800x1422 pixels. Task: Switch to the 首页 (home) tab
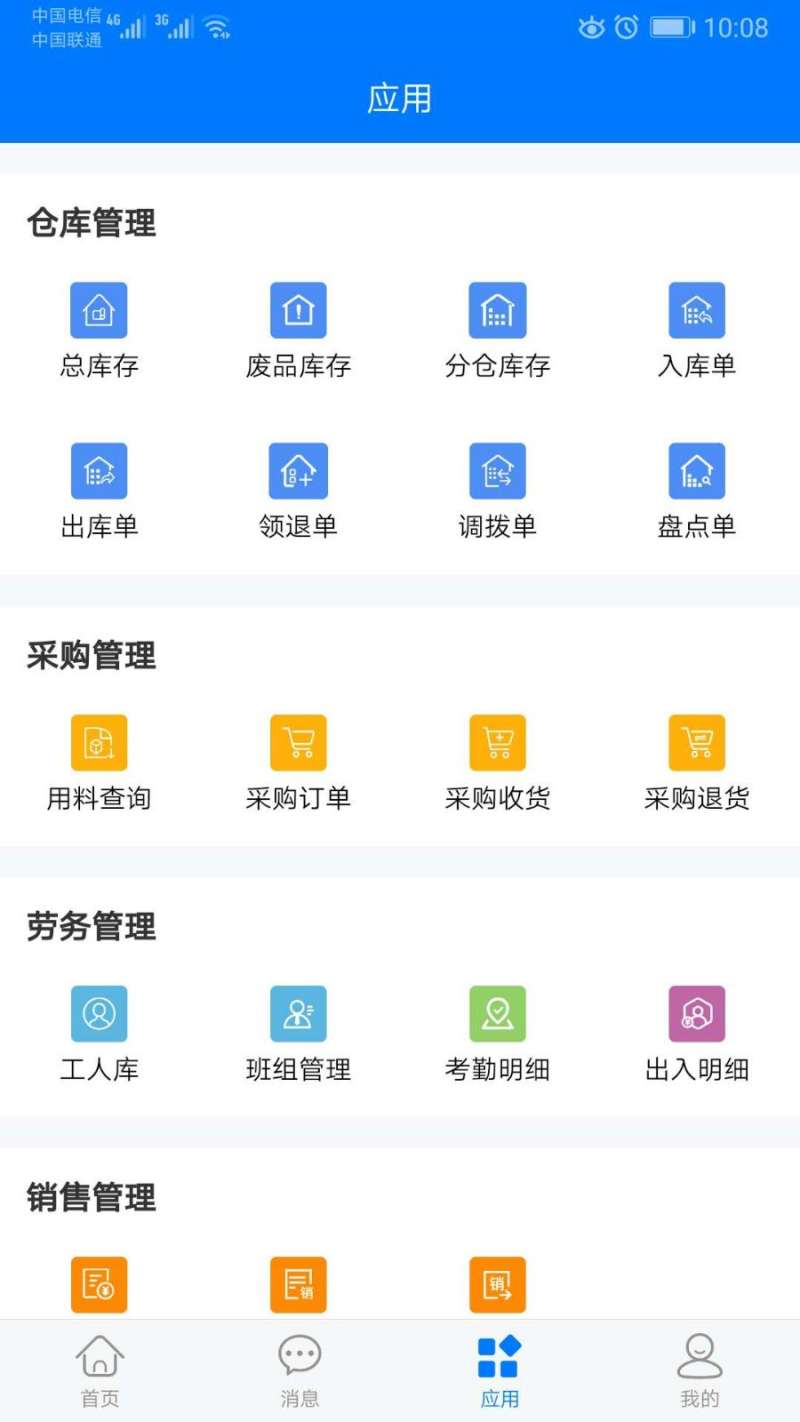coord(98,1368)
